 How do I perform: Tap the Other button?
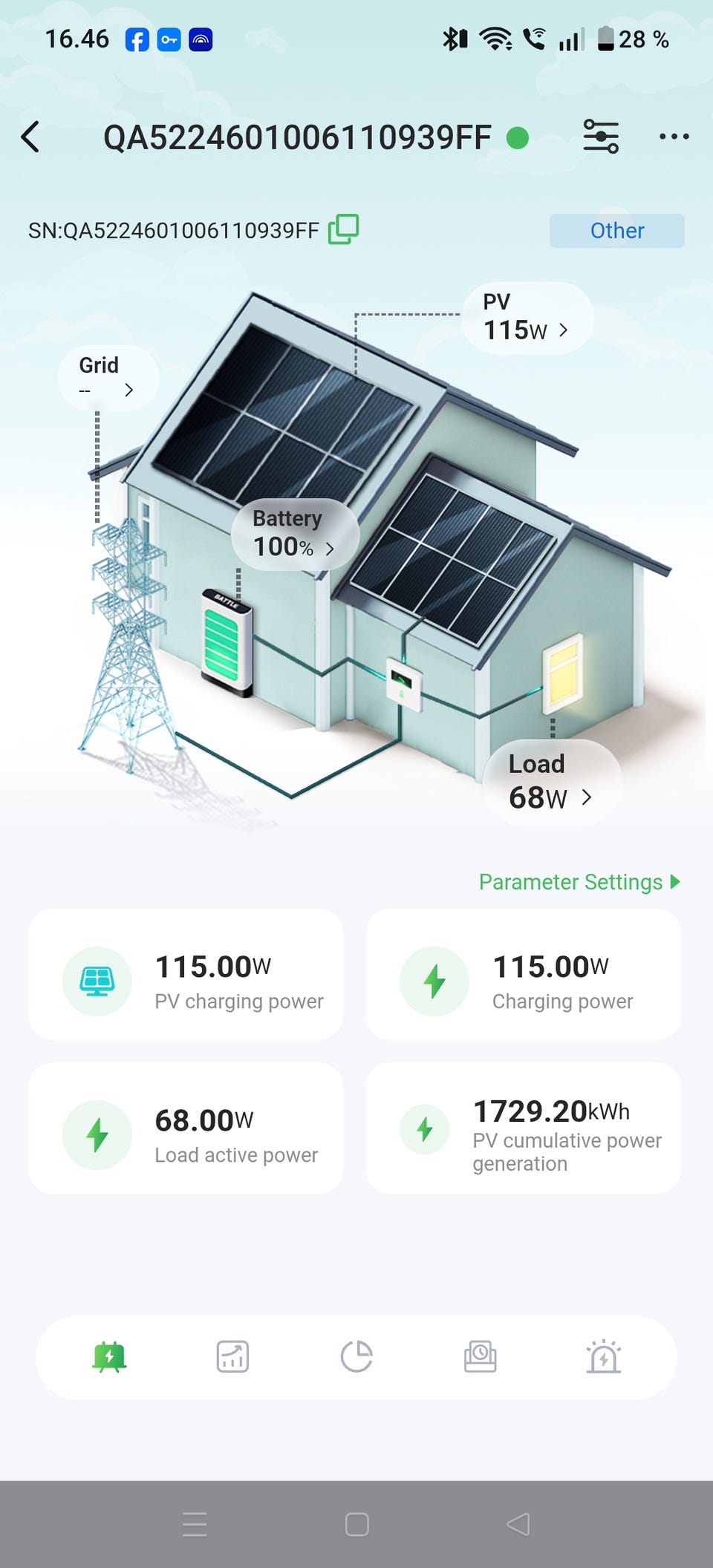[616, 231]
